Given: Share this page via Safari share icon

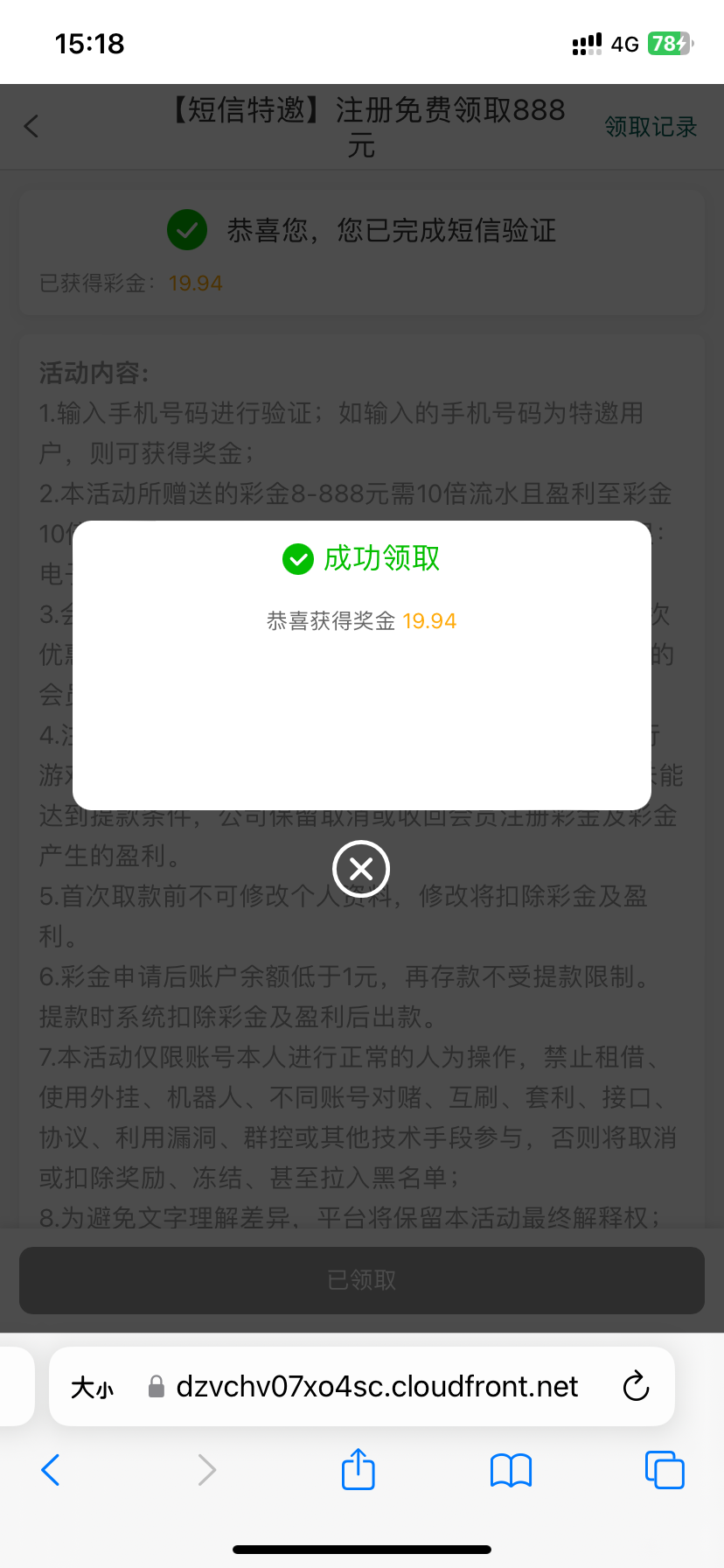Looking at the screenshot, I should tap(358, 1469).
